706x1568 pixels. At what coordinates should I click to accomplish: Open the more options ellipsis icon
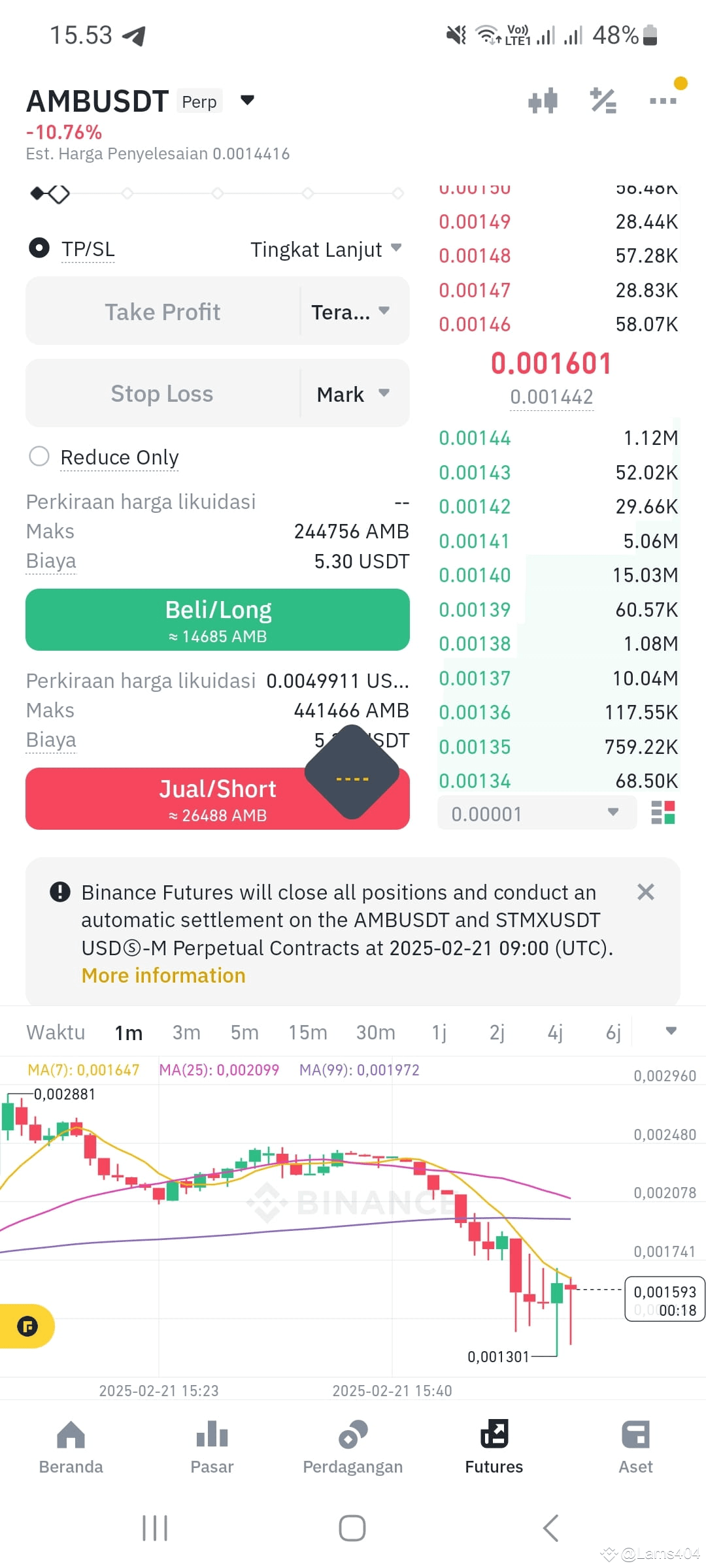662,100
